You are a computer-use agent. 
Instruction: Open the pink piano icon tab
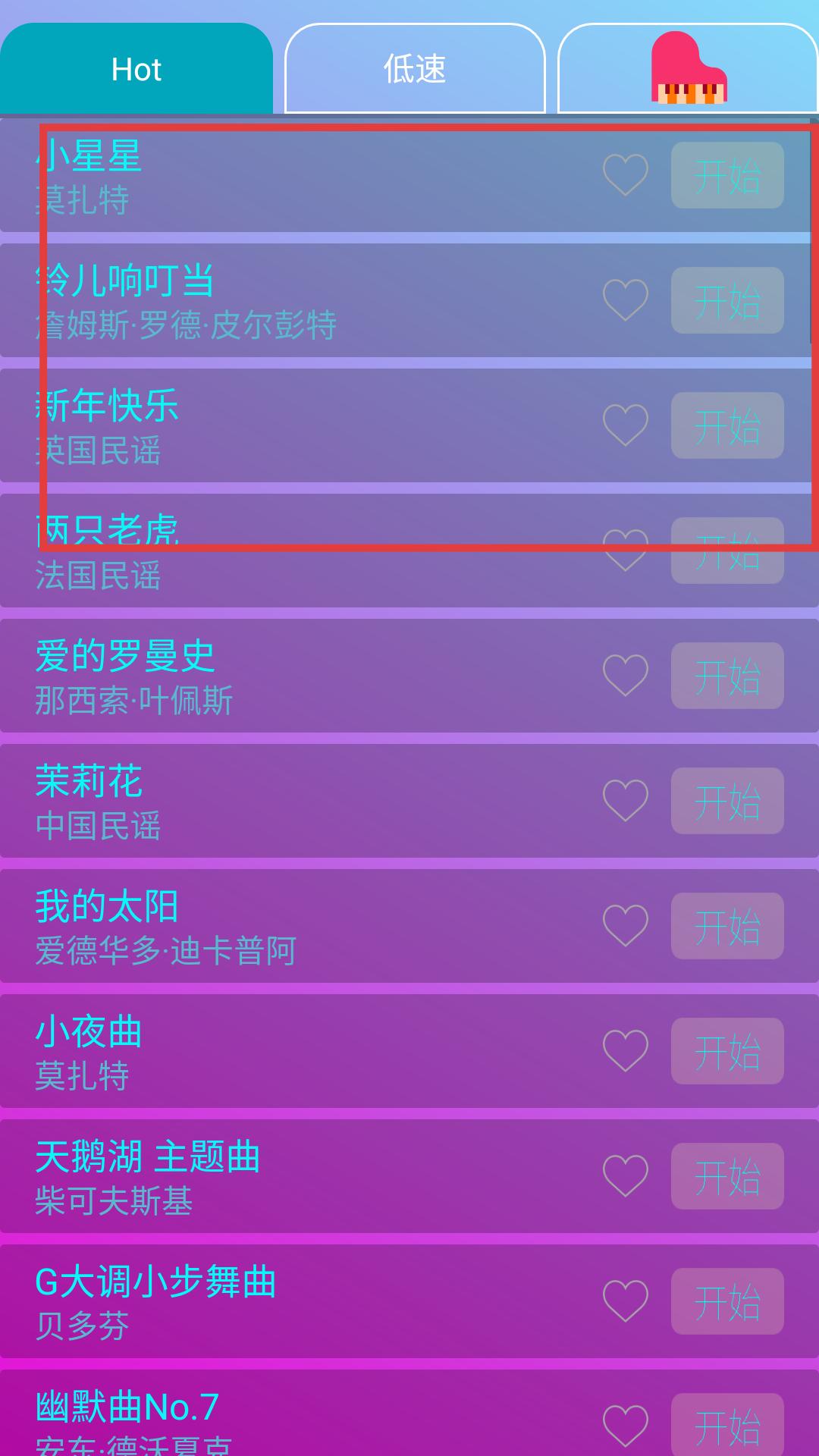(x=688, y=68)
